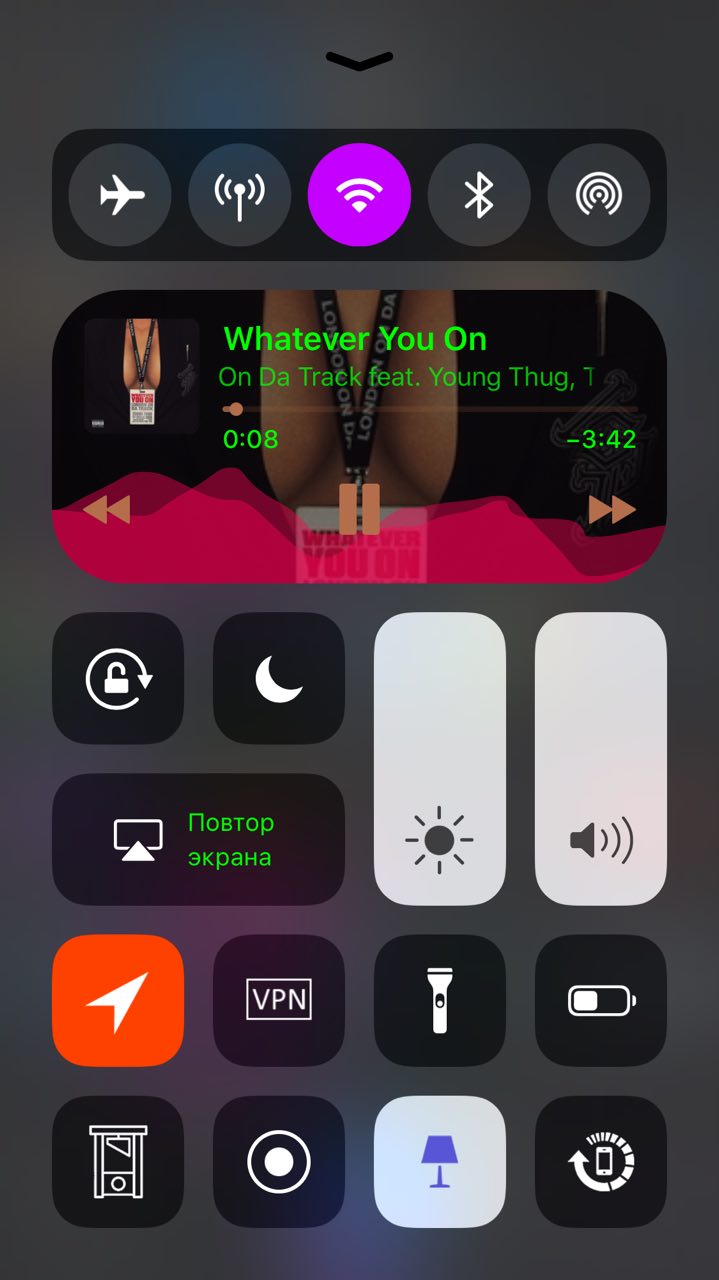This screenshot has width=719, height=1280.
Task: Tap the brightness slider
Action: 440,759
